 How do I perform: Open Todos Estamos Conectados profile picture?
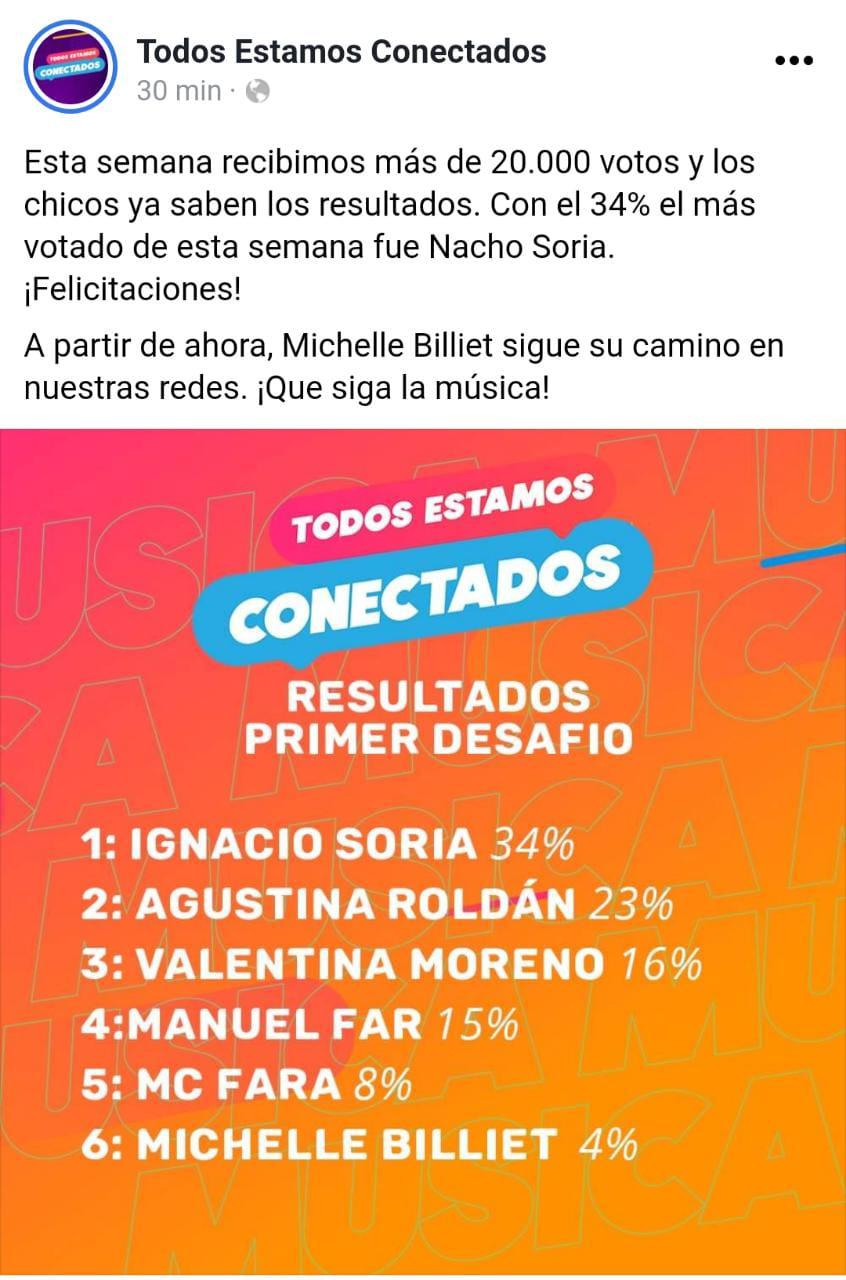70,66
